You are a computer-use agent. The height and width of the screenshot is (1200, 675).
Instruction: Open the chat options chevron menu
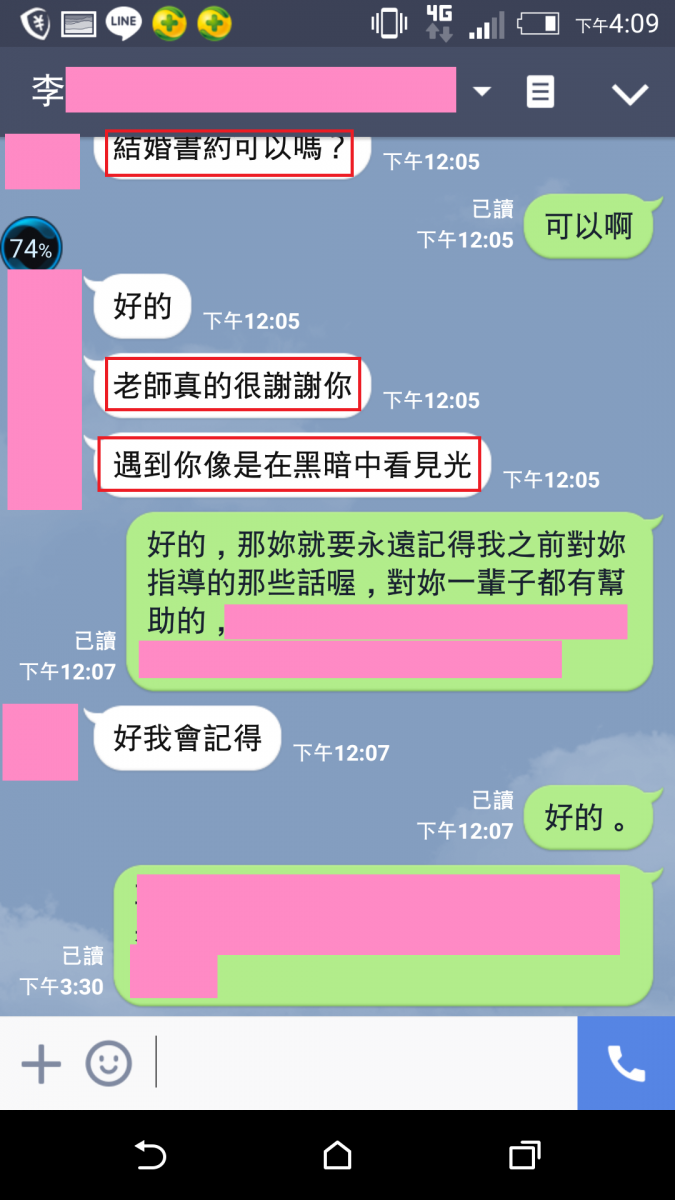630,94
